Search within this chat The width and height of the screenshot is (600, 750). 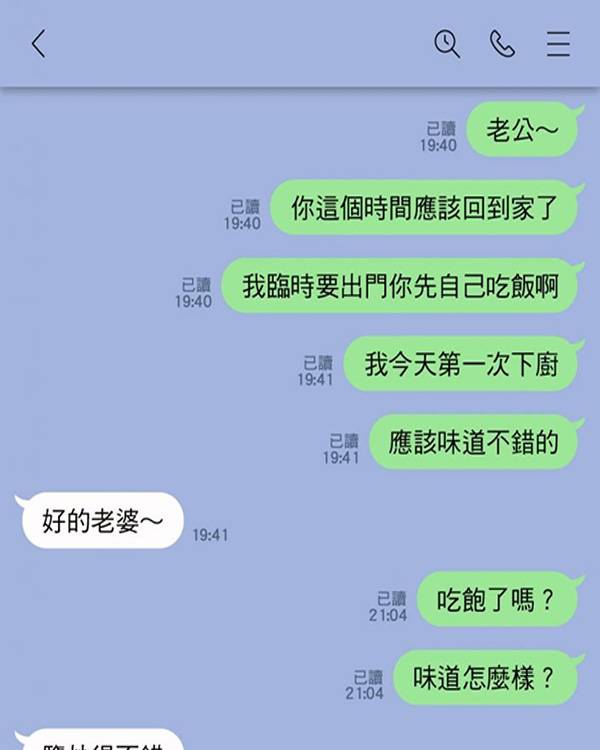point(446,44)
